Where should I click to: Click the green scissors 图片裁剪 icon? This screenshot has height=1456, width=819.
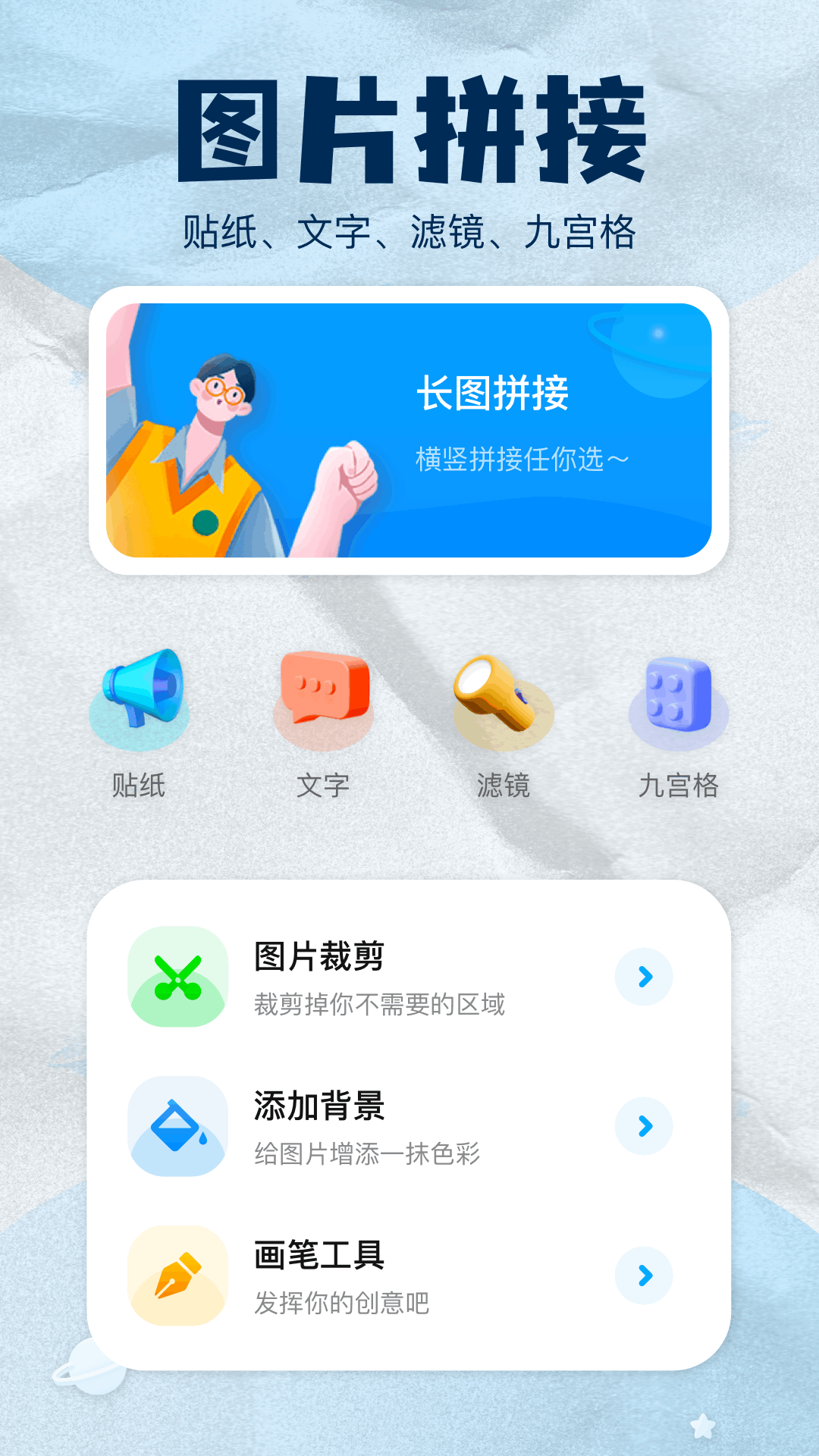[177, 976]
